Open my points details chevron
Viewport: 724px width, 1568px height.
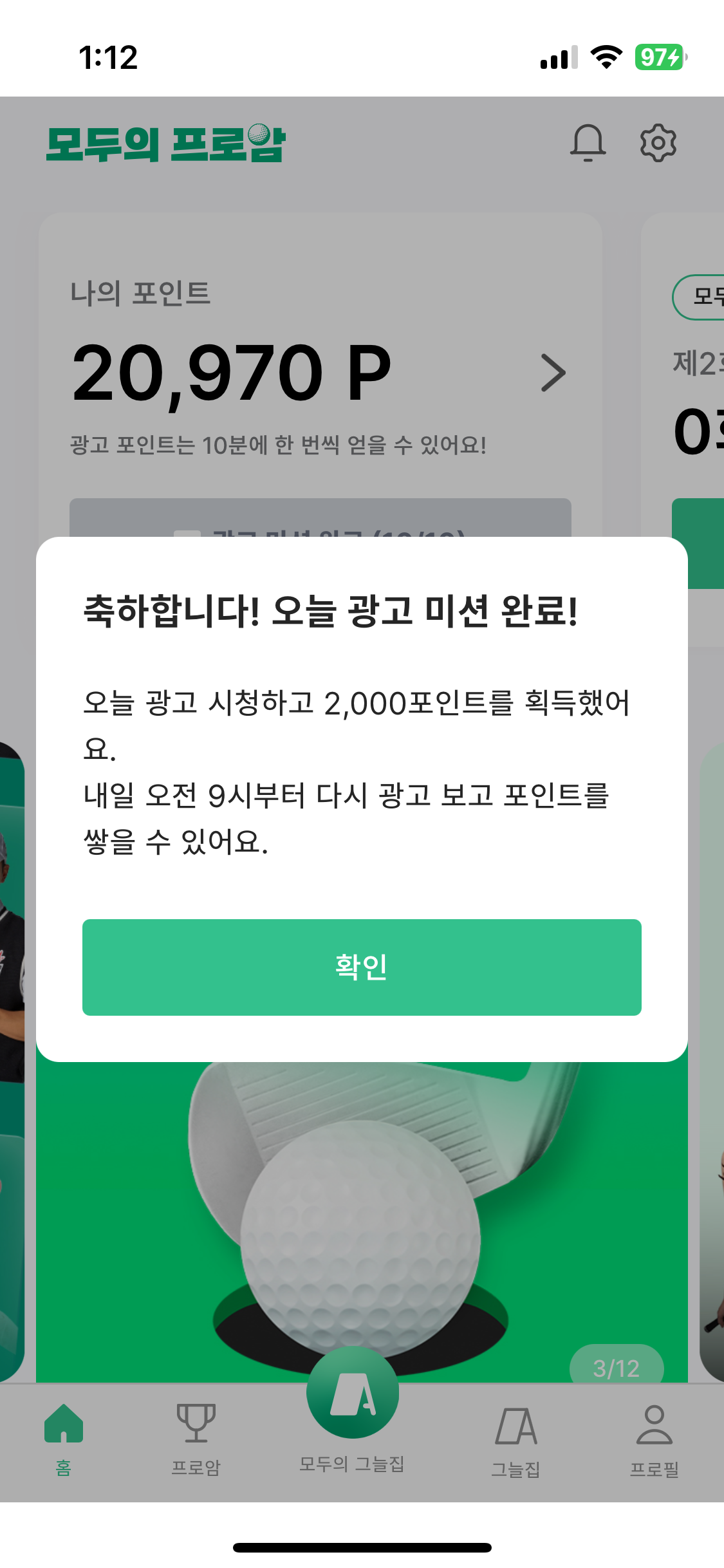pos(553,373)
